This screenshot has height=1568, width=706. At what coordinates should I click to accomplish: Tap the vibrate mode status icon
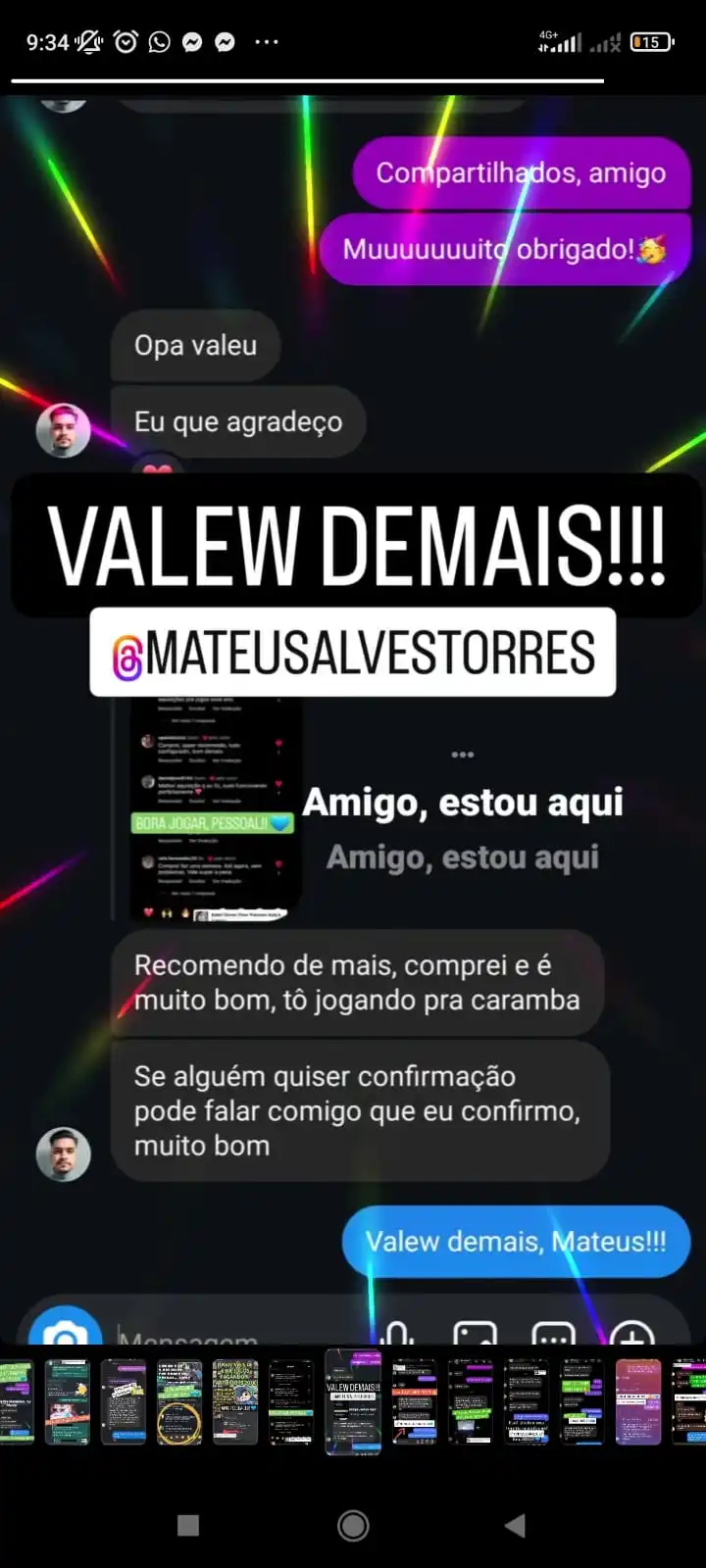(x=90, y=41)
